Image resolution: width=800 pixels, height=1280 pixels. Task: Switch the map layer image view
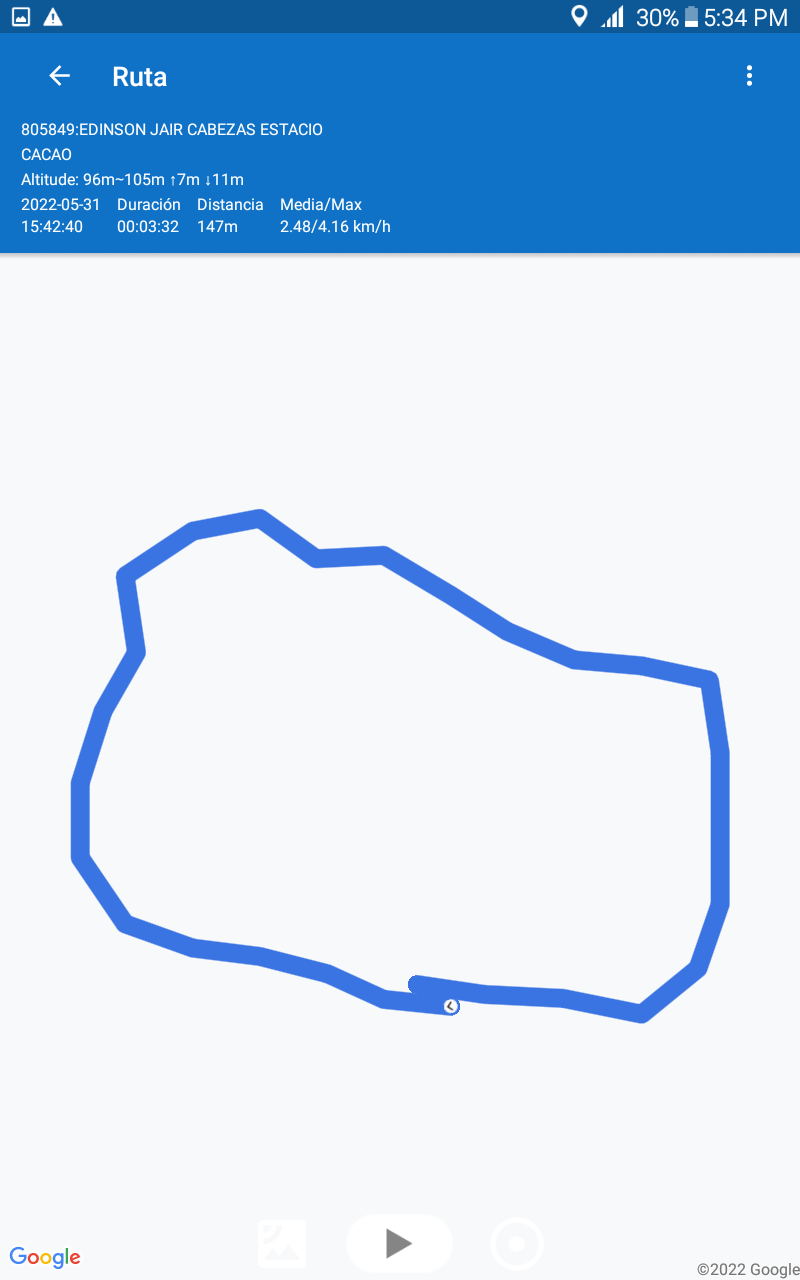pyautogui.click(x=282, y=1244)
